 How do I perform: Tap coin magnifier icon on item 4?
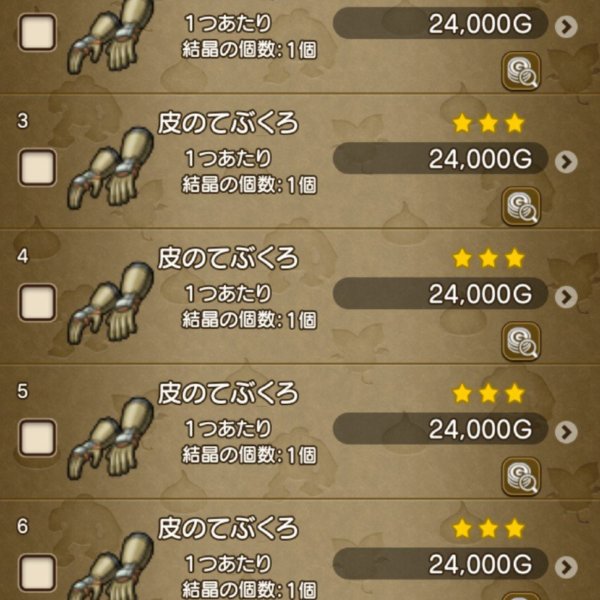tap(519, 339)
